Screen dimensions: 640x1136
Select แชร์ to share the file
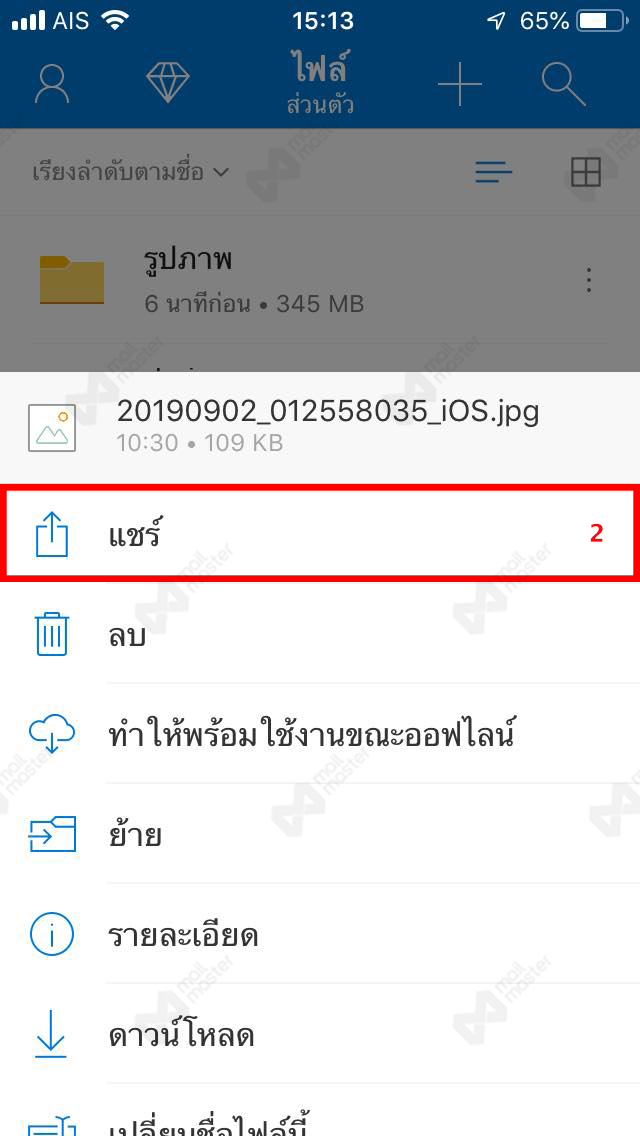[x=320, y=534]
